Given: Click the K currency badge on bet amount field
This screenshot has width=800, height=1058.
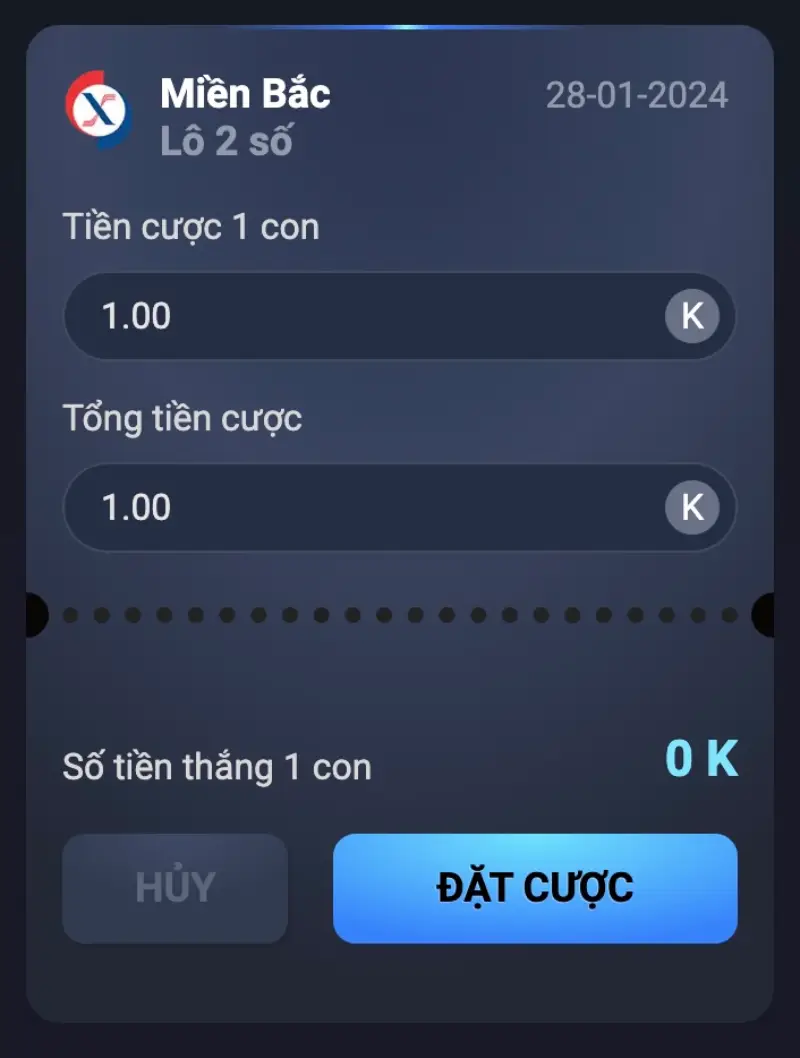Looking at the screenshot, I should (x=693, y=315).
